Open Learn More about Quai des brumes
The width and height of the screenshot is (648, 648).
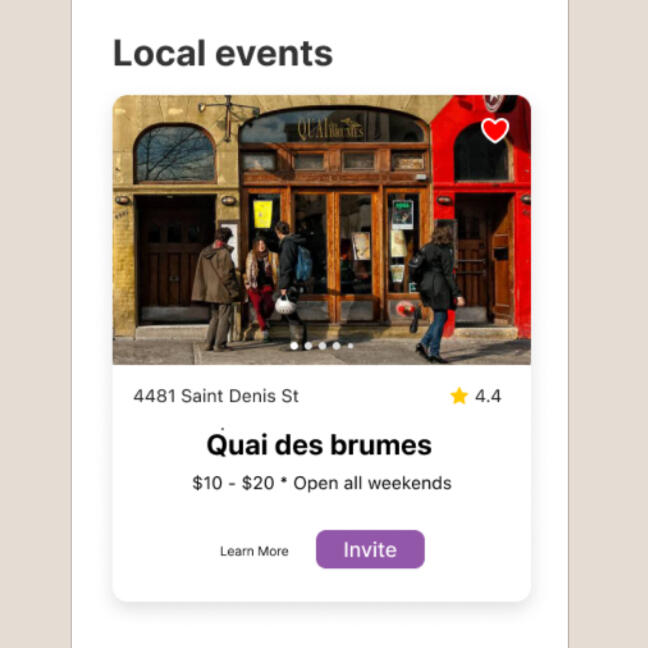[254, 551]
